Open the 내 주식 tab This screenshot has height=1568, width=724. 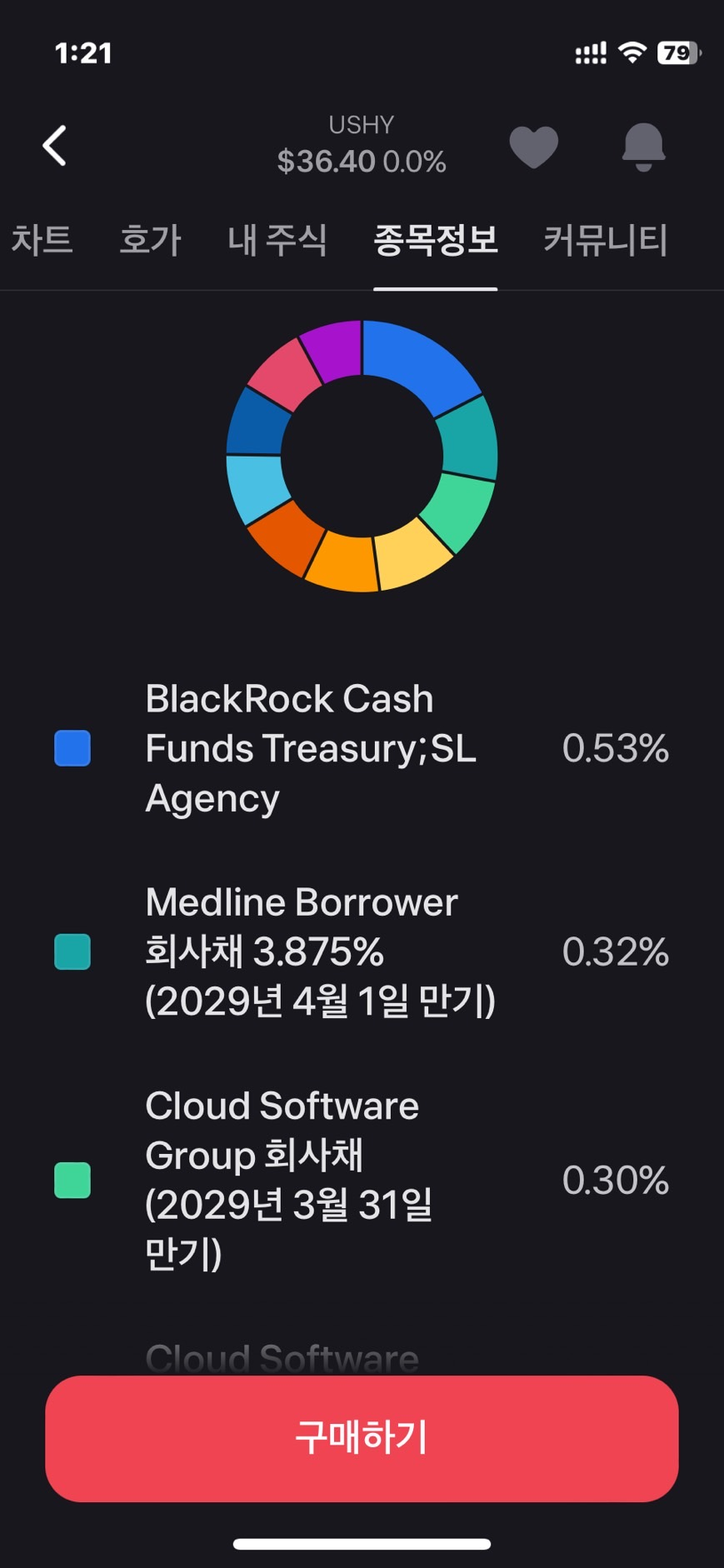pyautogui.click(x=277, y=240)
